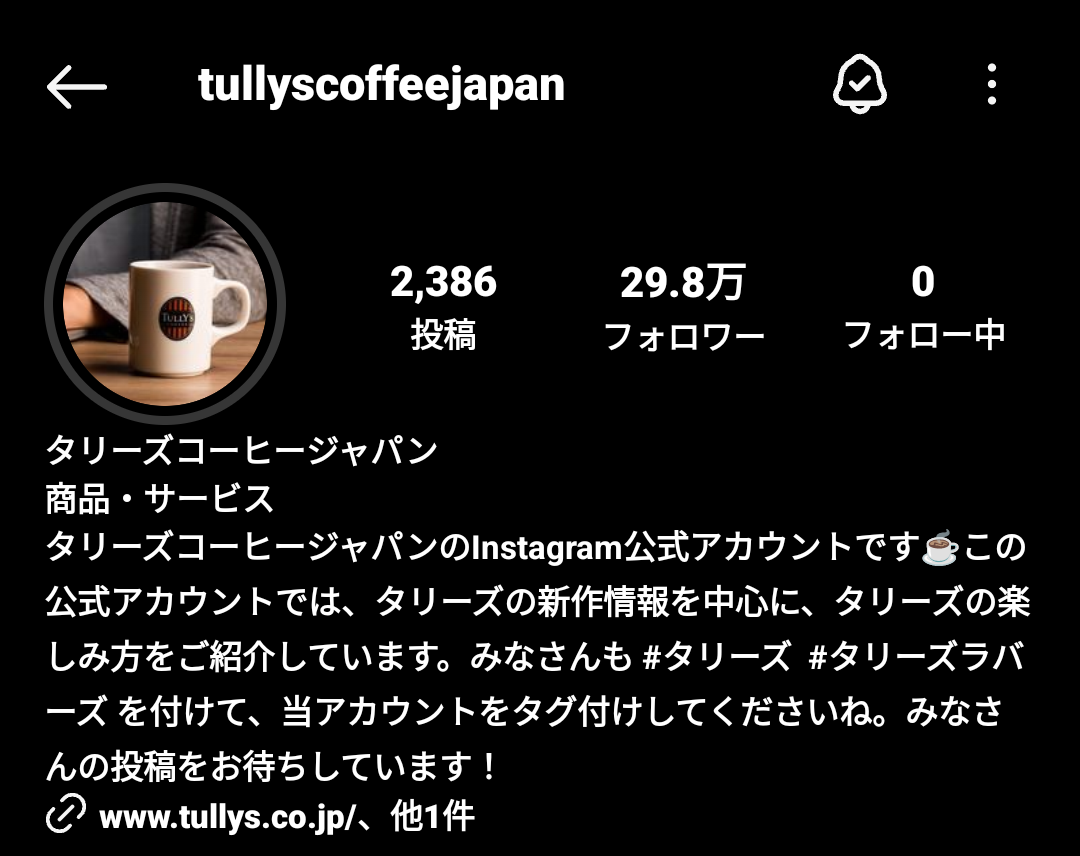Open the three-dot overflow menu

(x=991, y=85)
